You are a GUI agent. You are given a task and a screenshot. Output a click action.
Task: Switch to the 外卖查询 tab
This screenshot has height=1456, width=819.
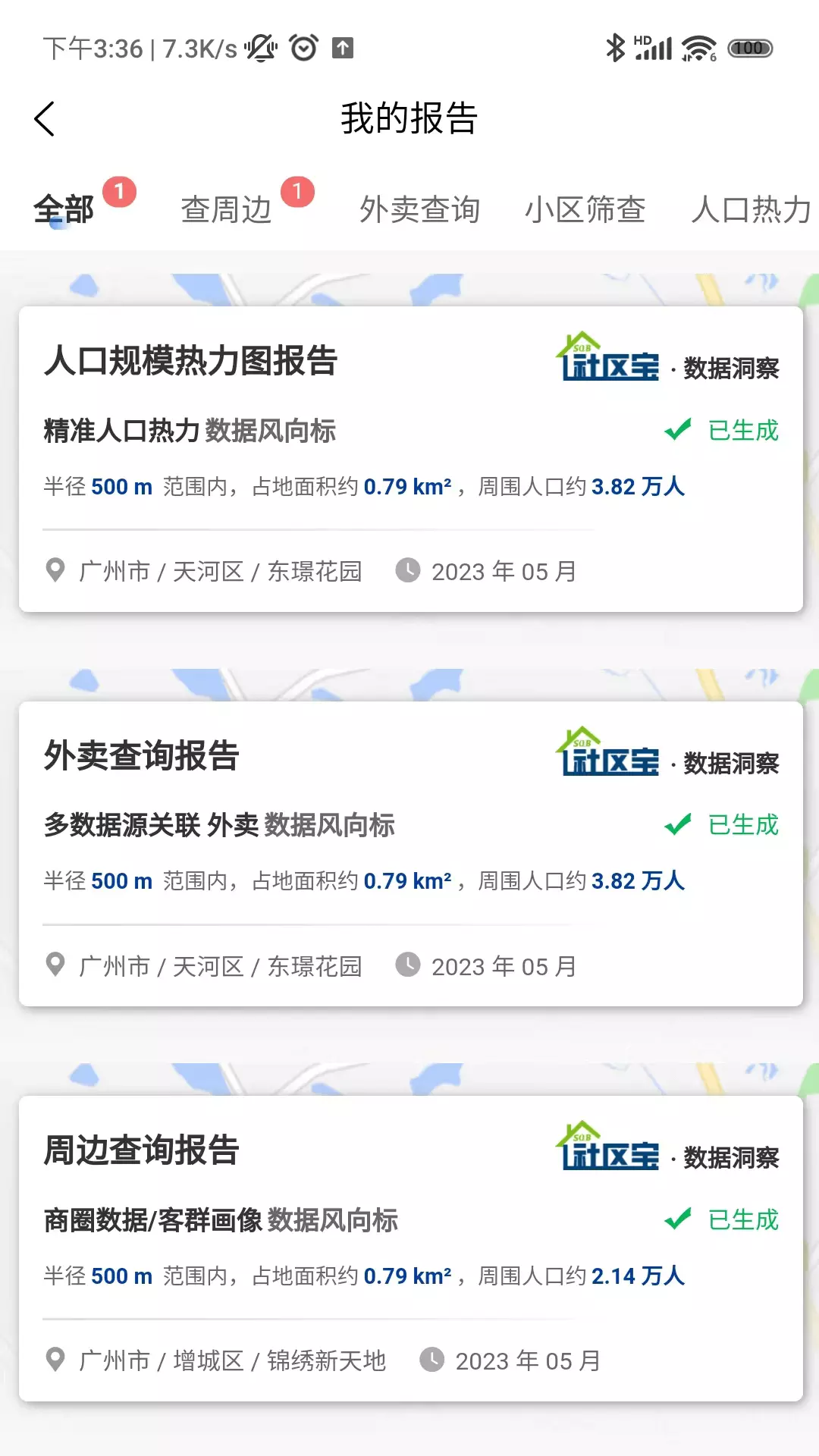point(419,209)
